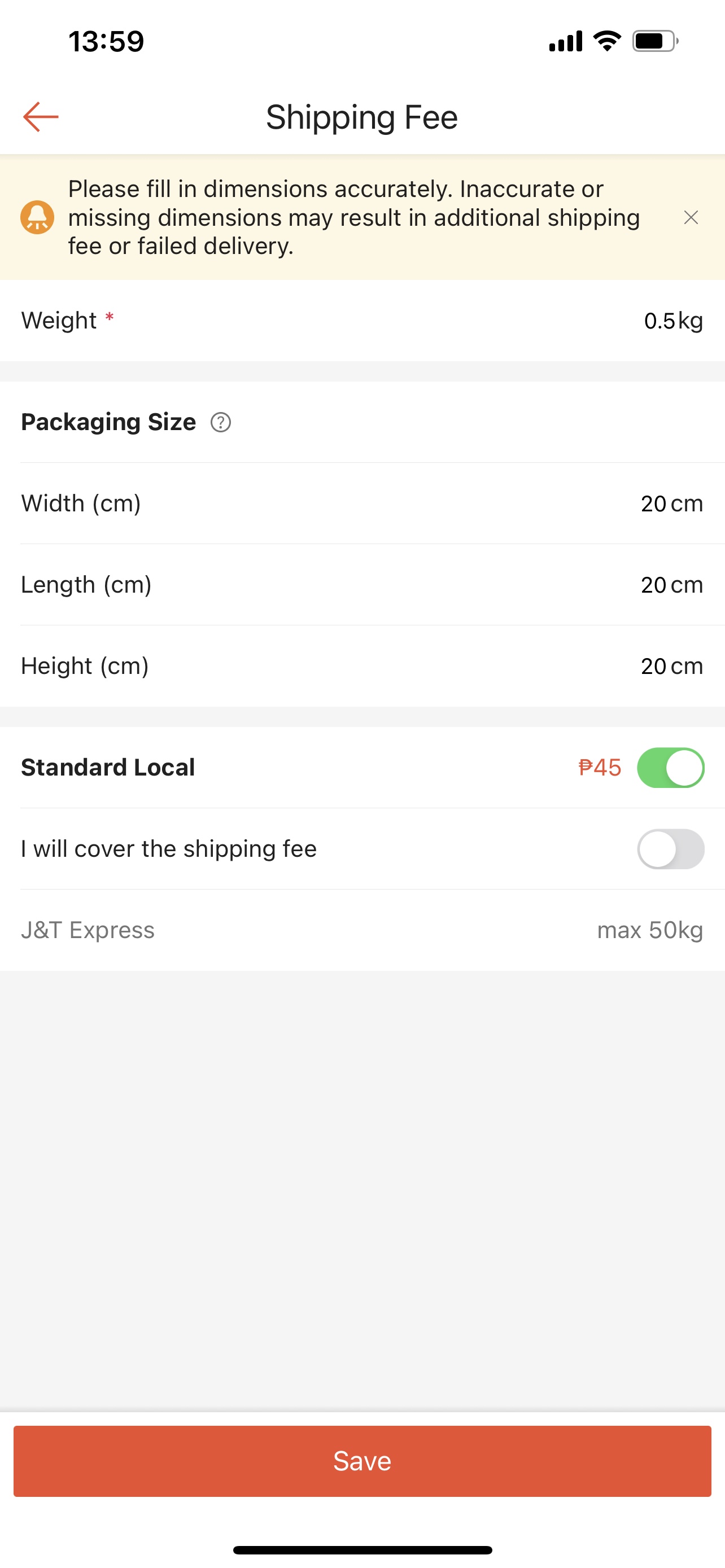The width and height of the screenshot is (725, 1568).
Task: Click the orange bell notification icon
Action: [x=37, y=217]
